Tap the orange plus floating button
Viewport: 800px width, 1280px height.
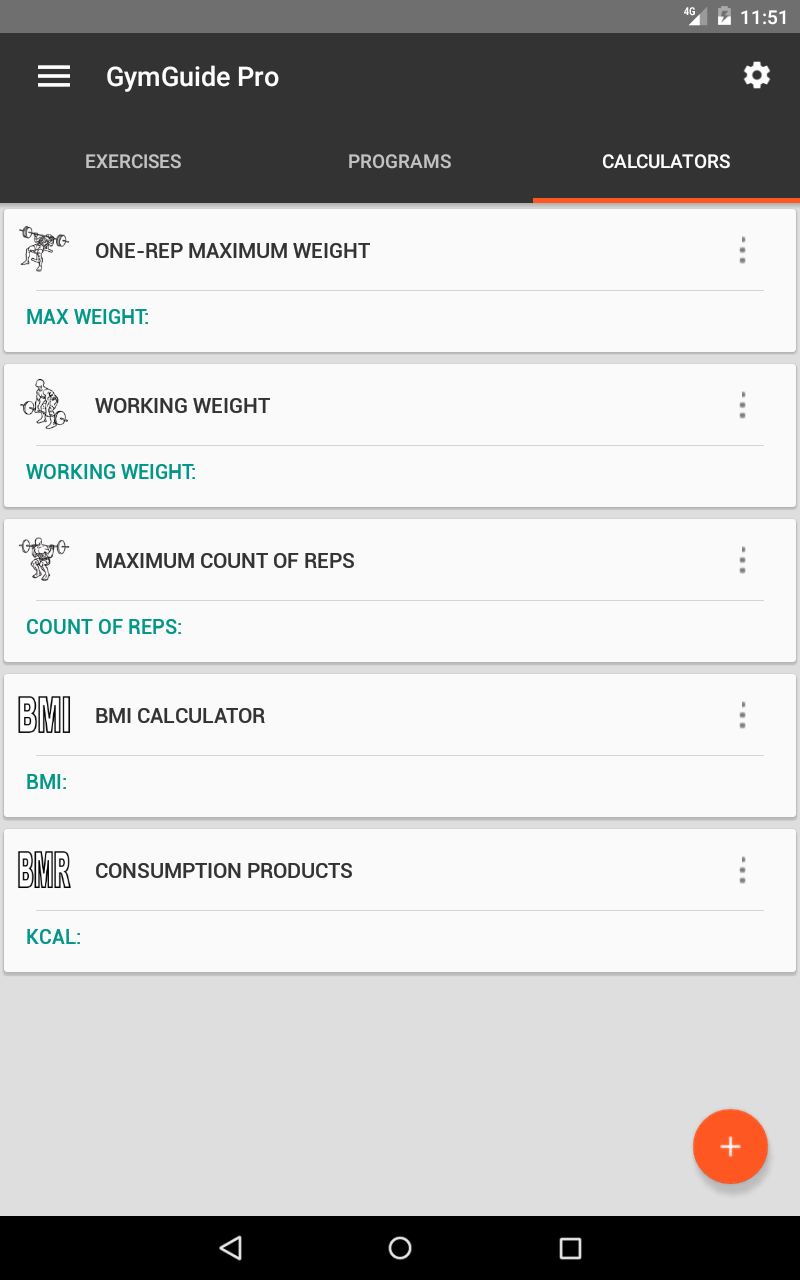pos(730,1147)
